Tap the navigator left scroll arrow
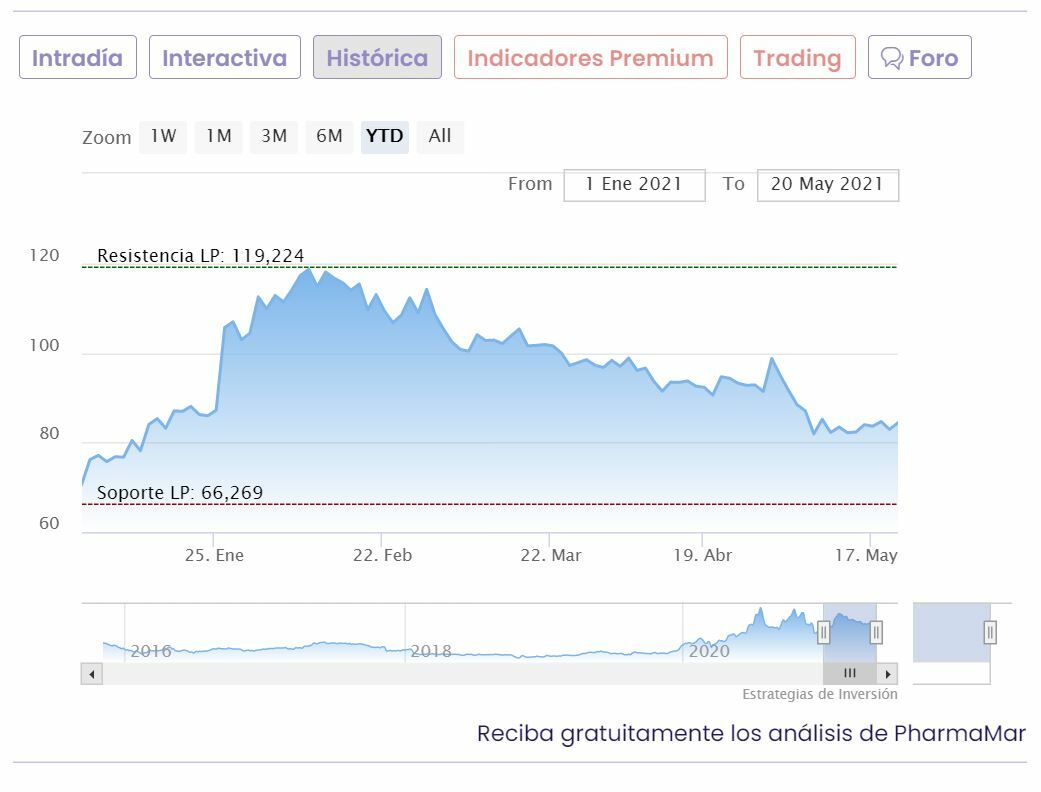This screenshot has width=1041, height=792. (92, 674)
